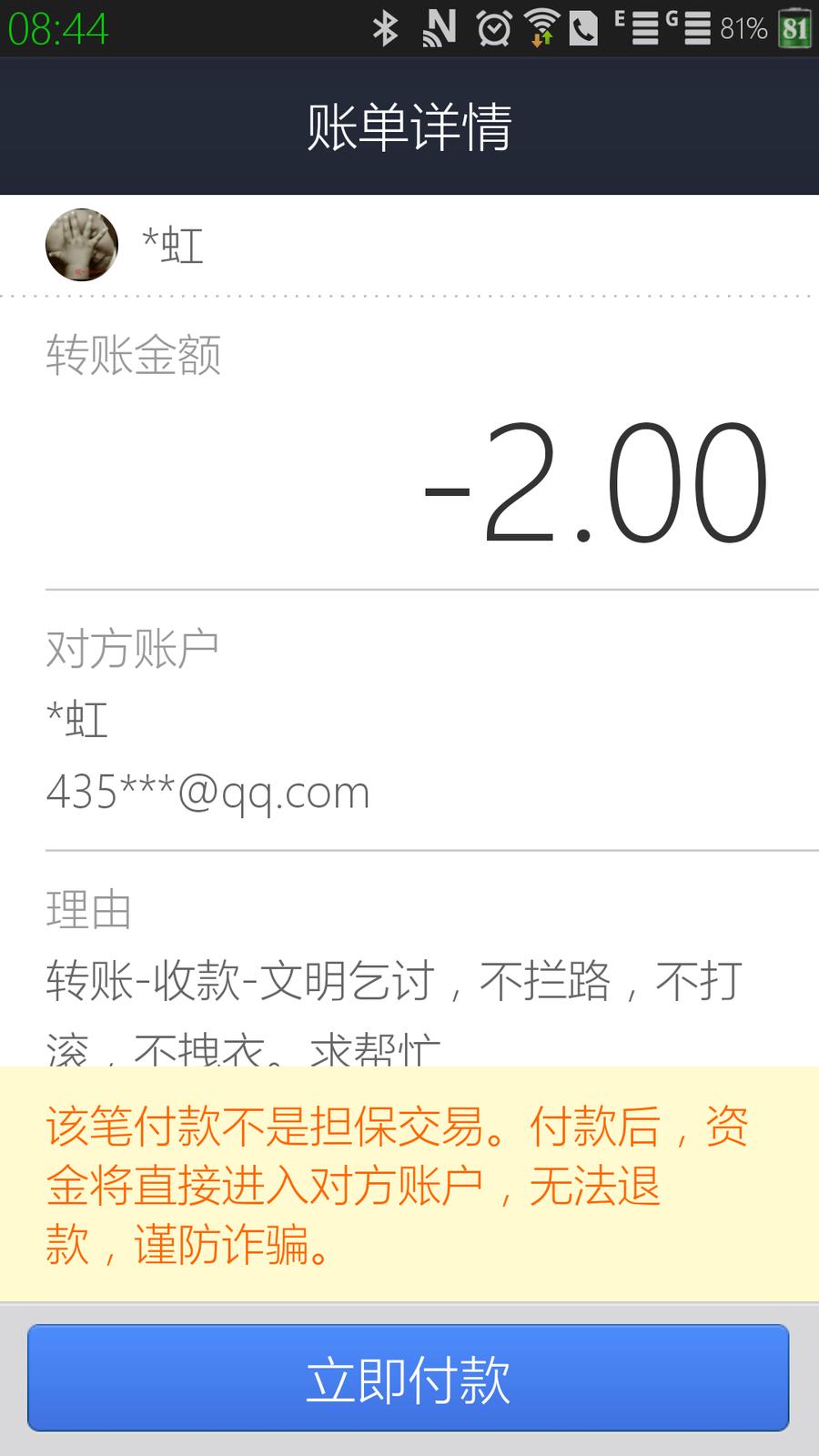Tap the alarm clock status icon
The image size is (819, 1456).
click(x=494, y=28)
